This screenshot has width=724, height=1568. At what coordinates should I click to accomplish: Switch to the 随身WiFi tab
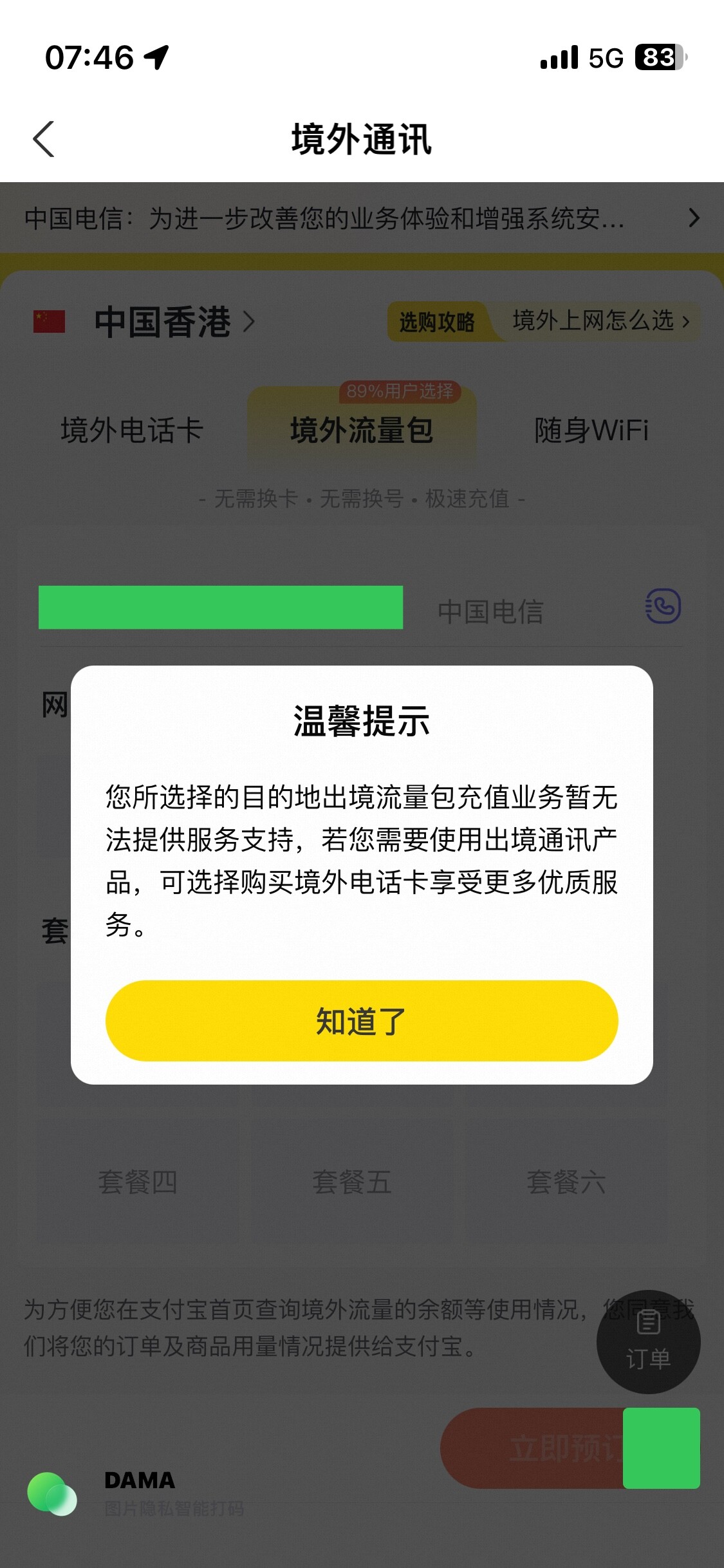coord(591,430)
